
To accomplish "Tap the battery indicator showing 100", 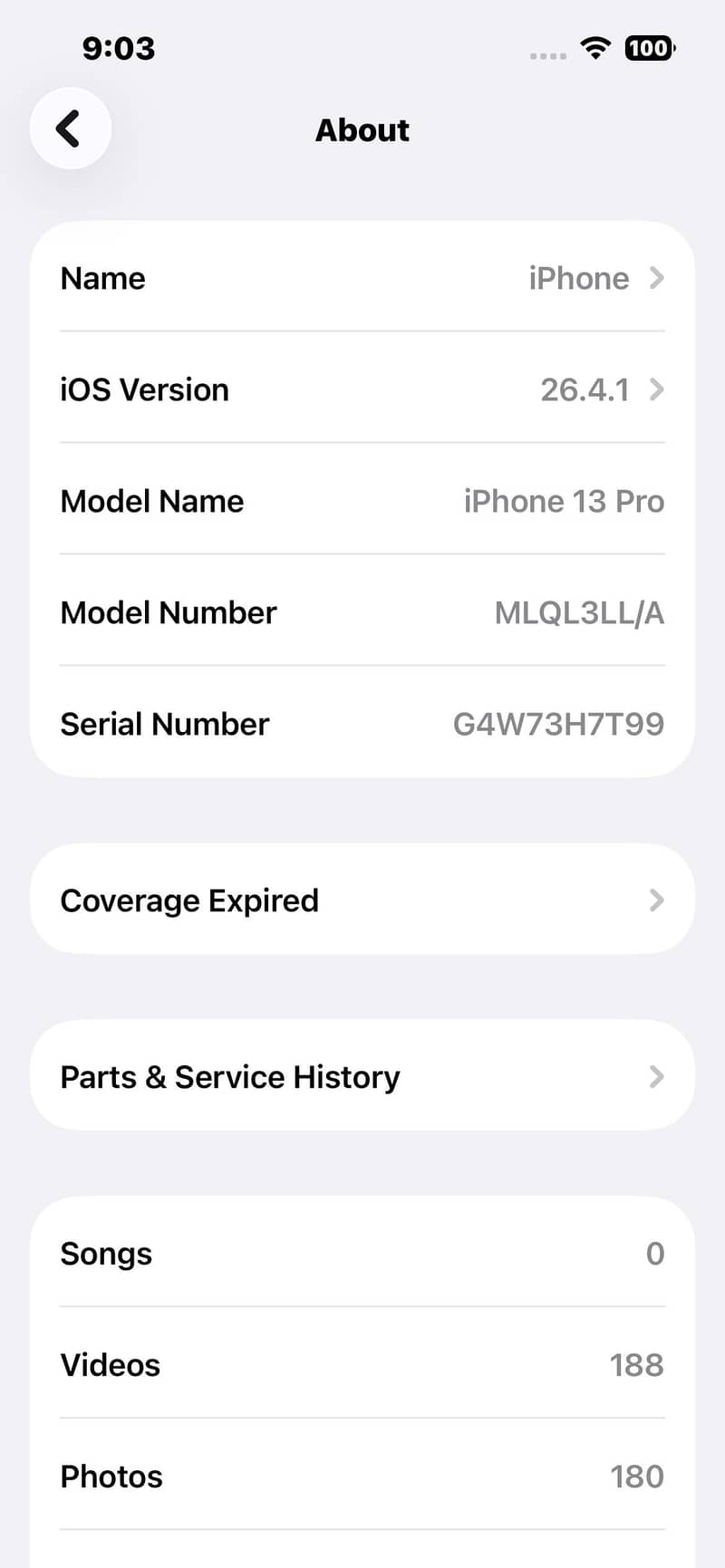I will point(649,48).
